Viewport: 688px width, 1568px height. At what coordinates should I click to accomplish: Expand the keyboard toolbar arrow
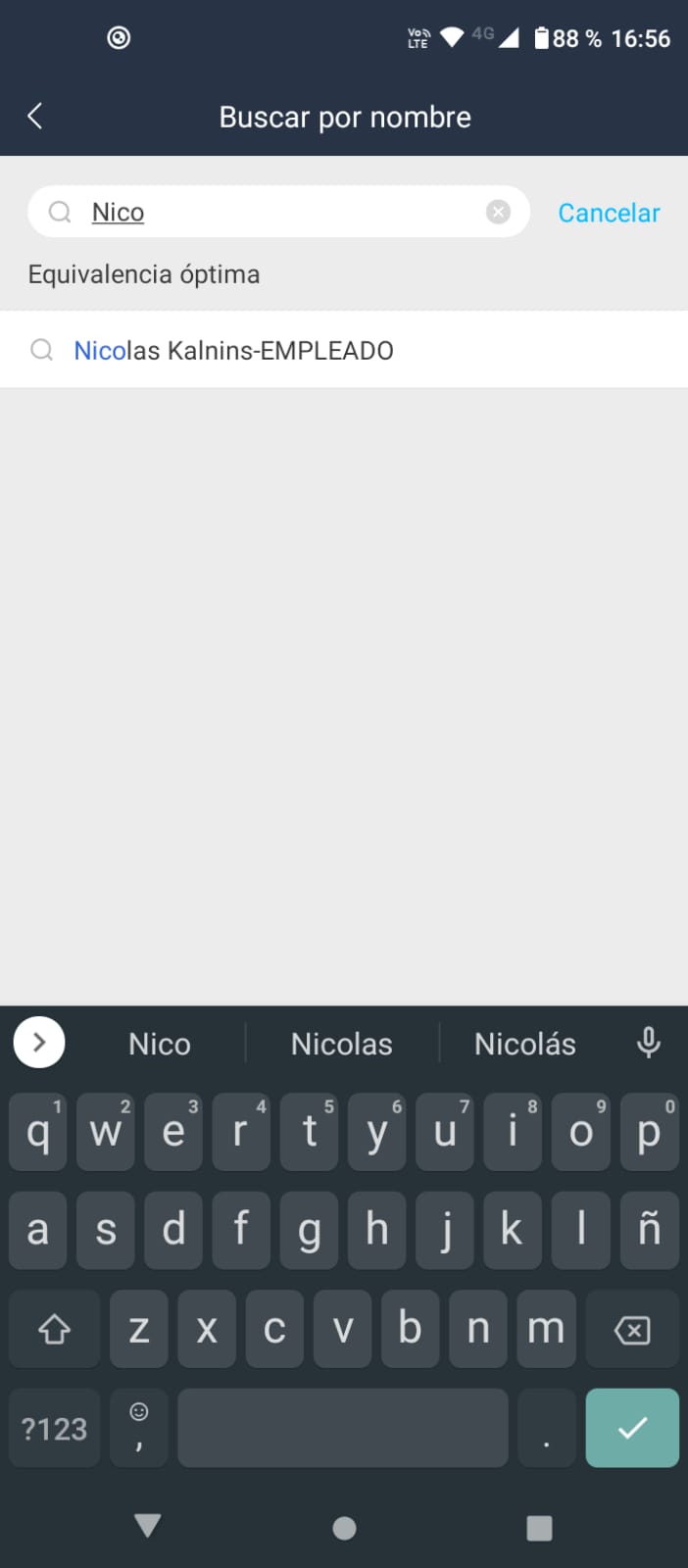click(39, 1042)
